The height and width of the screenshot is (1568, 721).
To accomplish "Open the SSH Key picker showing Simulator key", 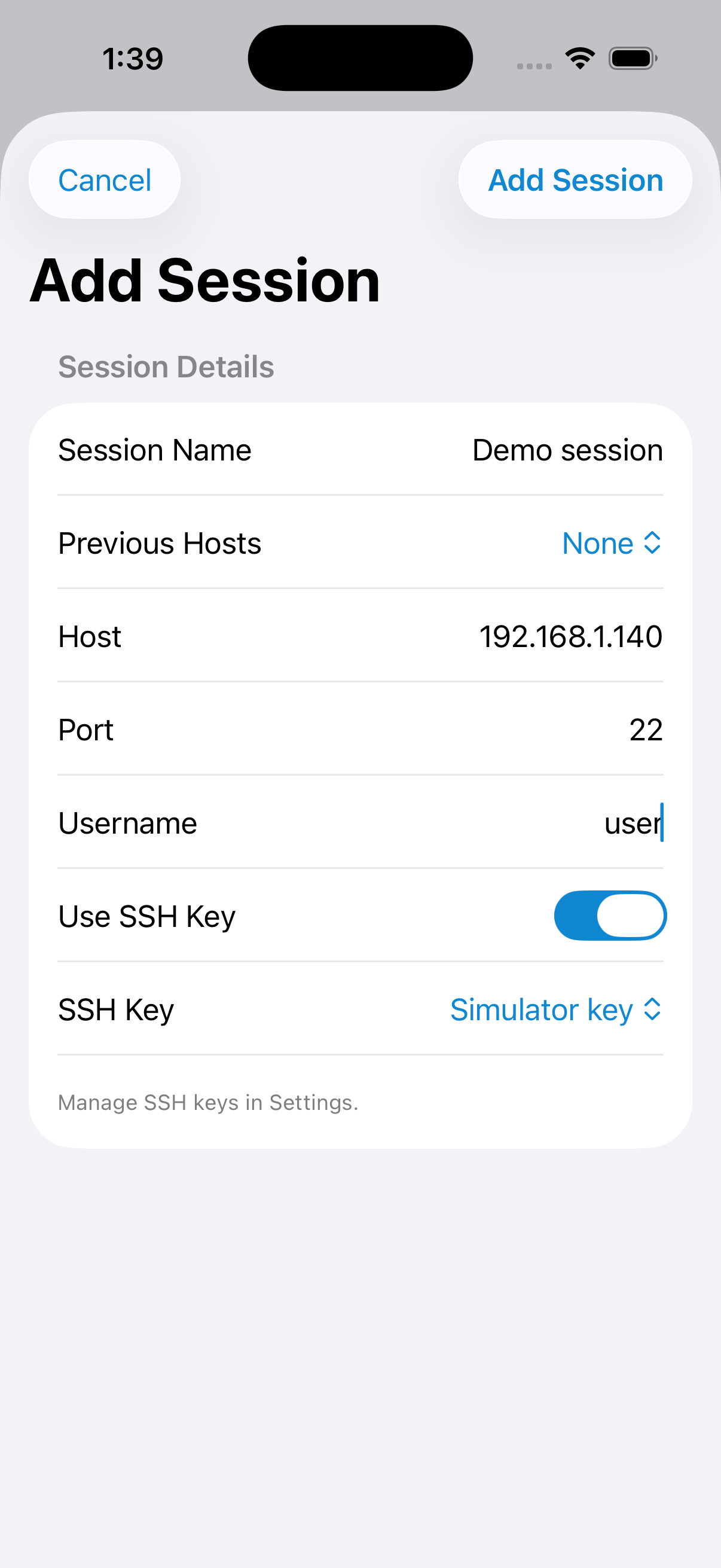I will [x=554, y=1009].
